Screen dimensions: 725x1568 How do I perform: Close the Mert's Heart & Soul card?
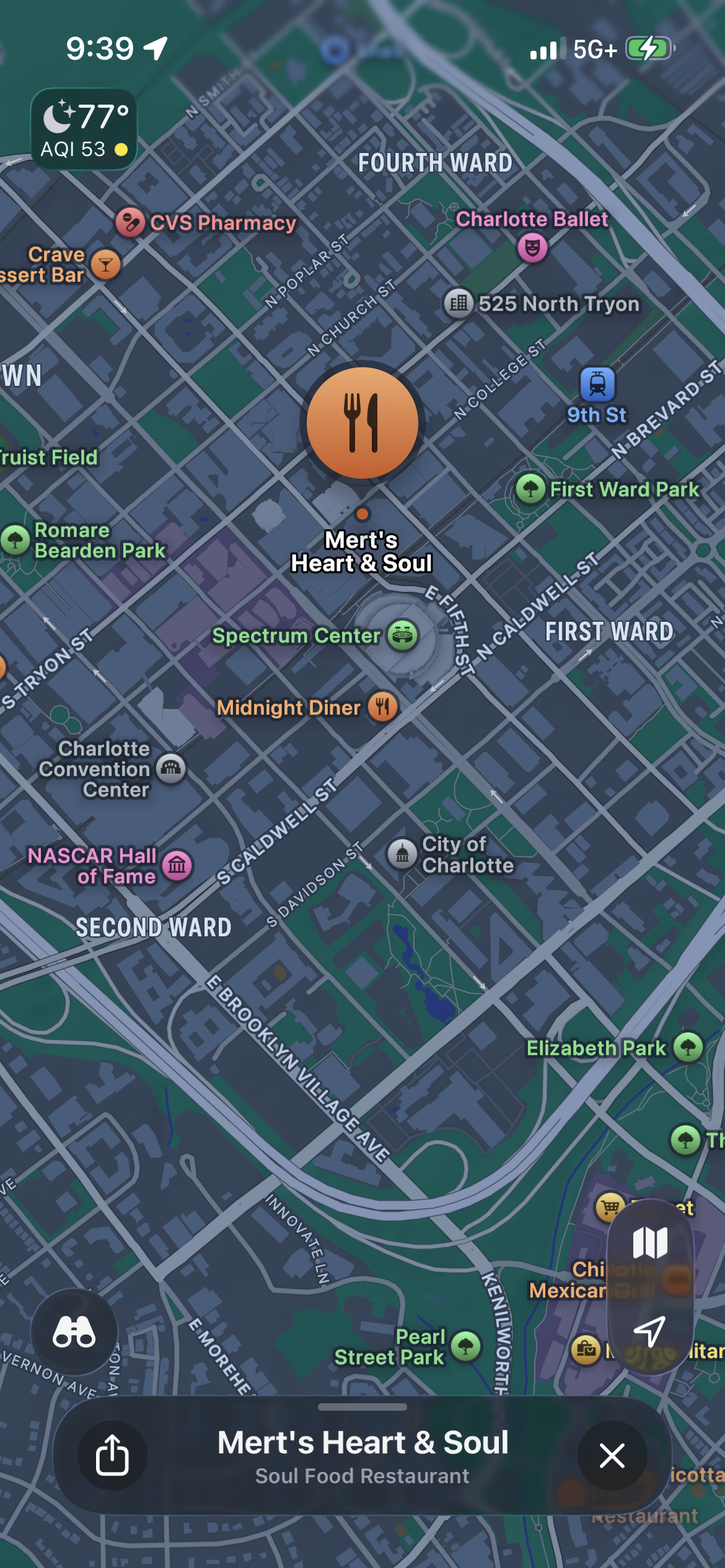point(612,1455)
